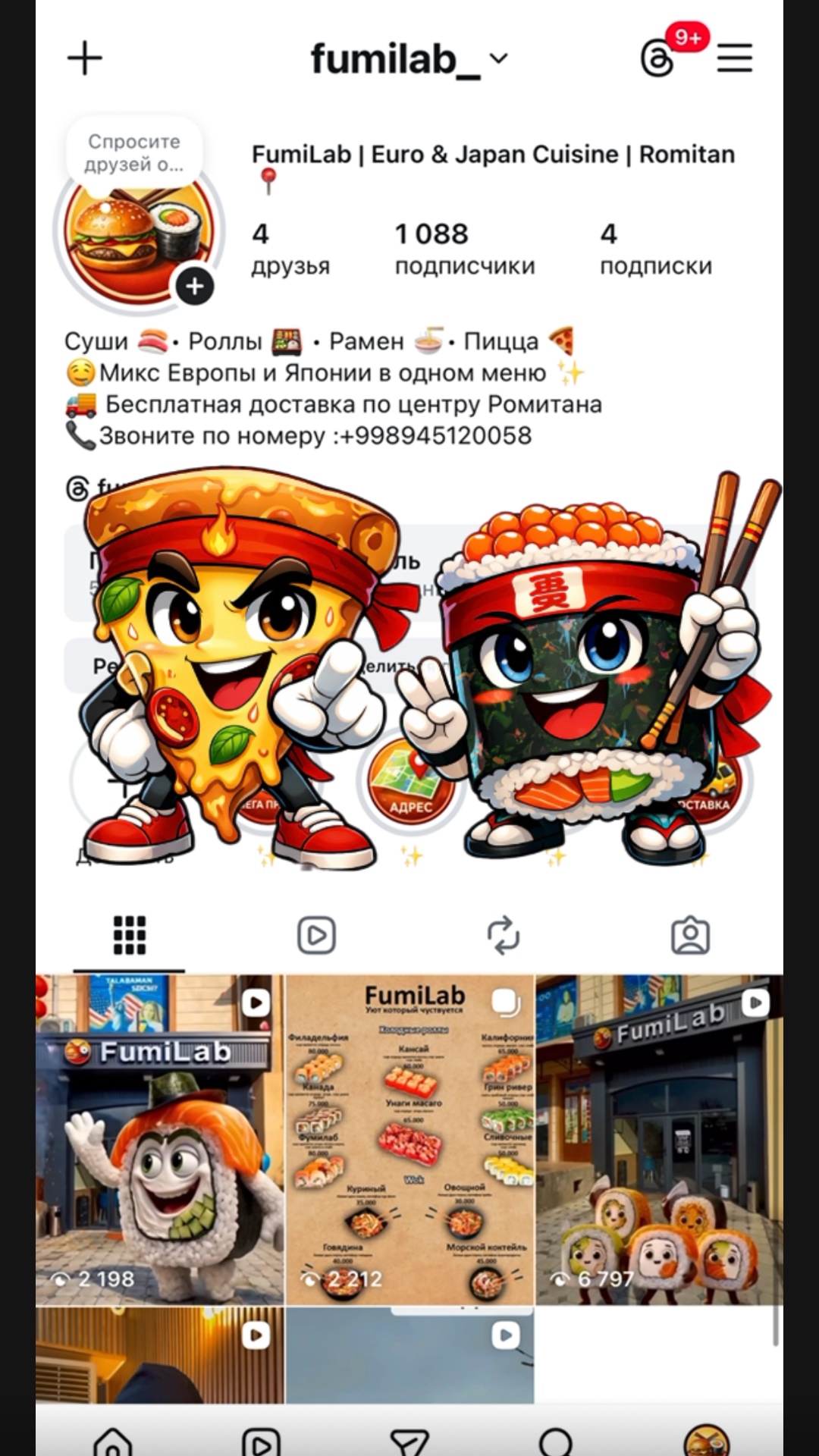Go to the Home feed

[x=112, y=1441]
